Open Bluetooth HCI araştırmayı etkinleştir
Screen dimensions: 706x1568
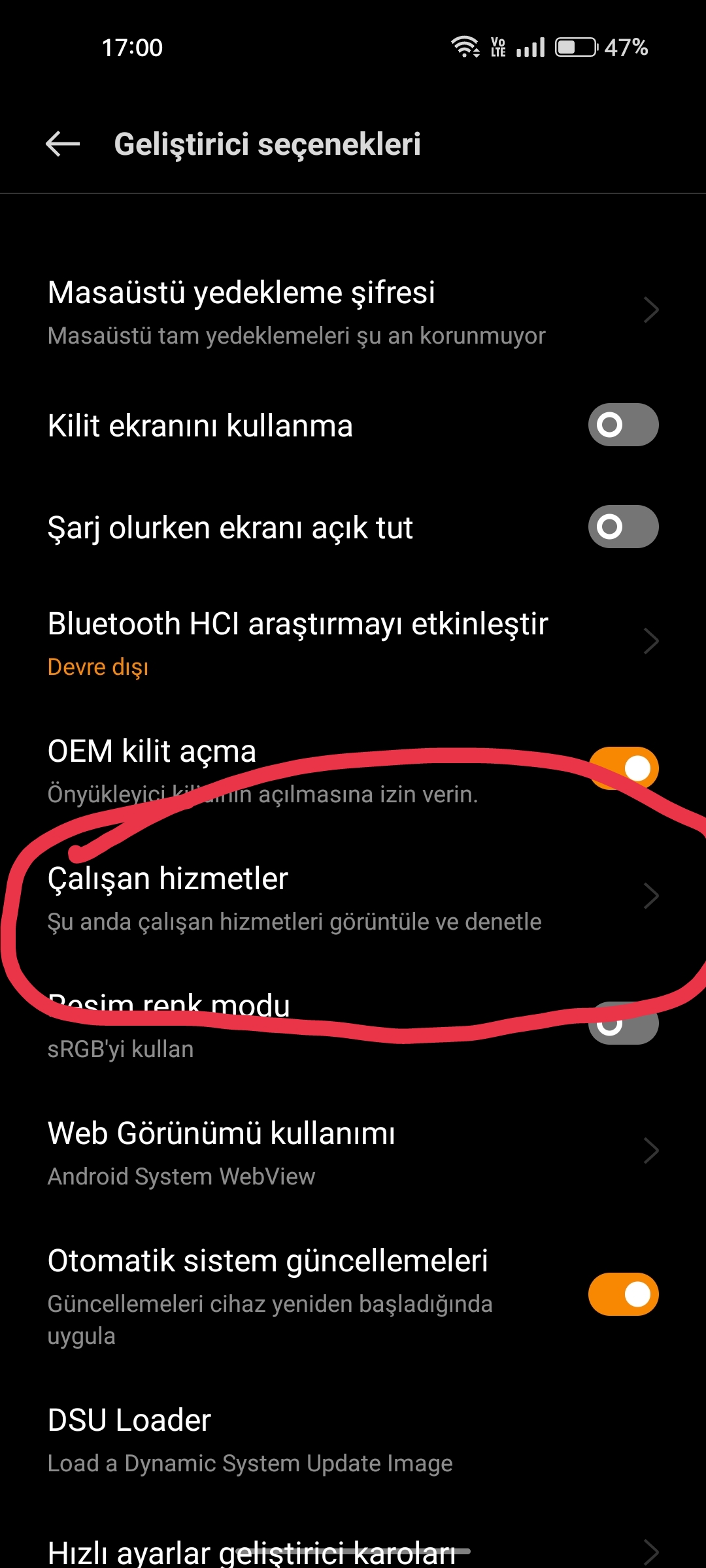353,642
